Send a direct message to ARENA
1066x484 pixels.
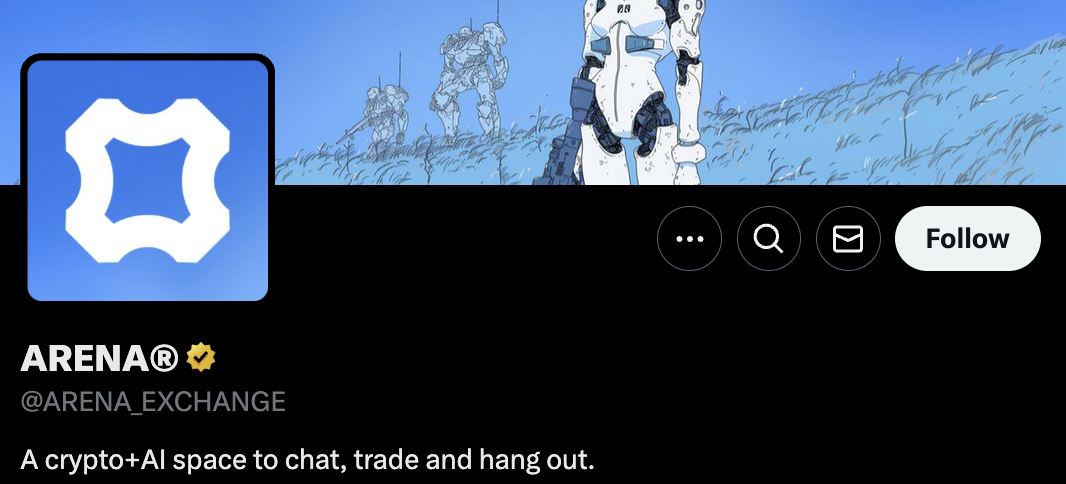click(x=848, y=239)
